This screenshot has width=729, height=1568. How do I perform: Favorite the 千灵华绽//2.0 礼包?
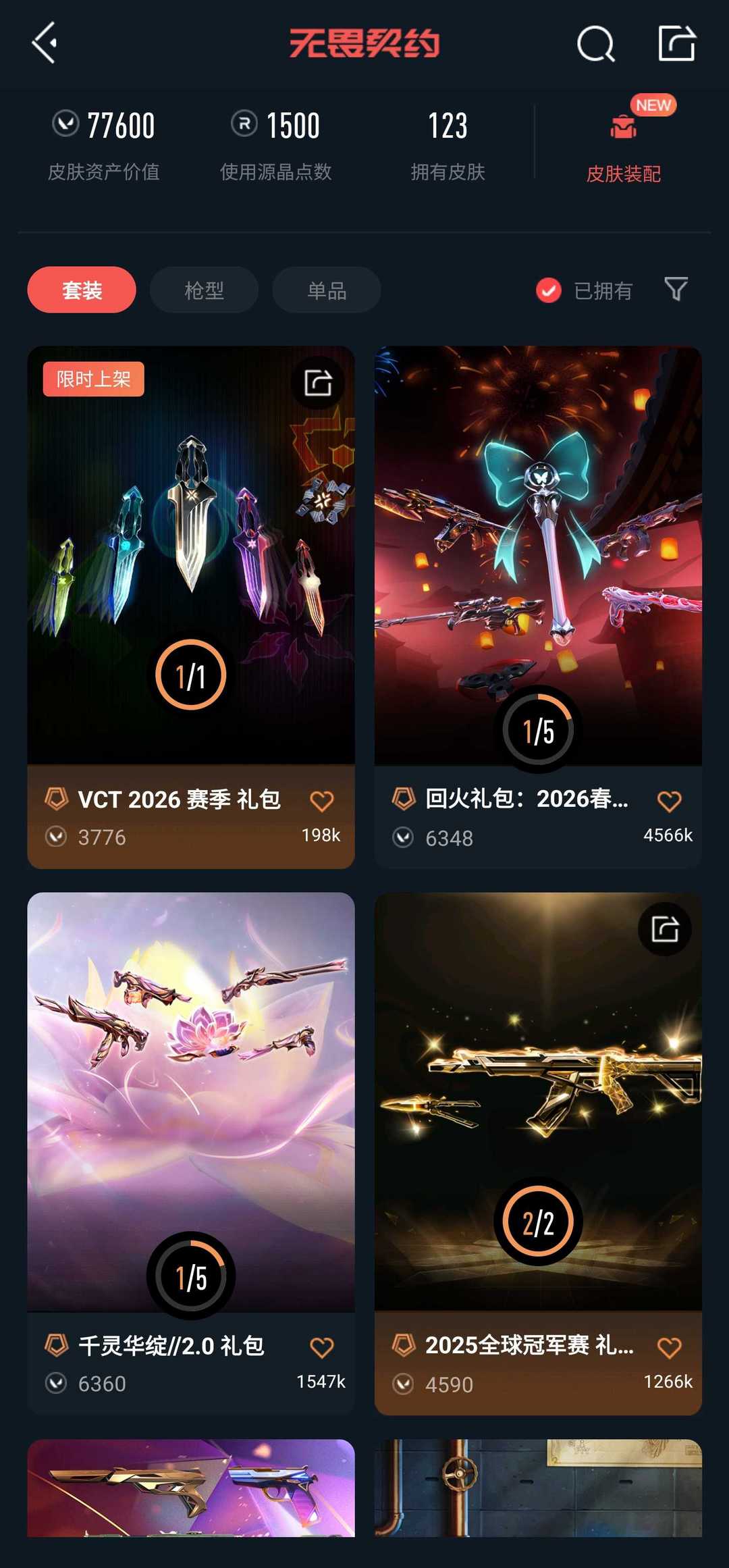coord(322,1347)
